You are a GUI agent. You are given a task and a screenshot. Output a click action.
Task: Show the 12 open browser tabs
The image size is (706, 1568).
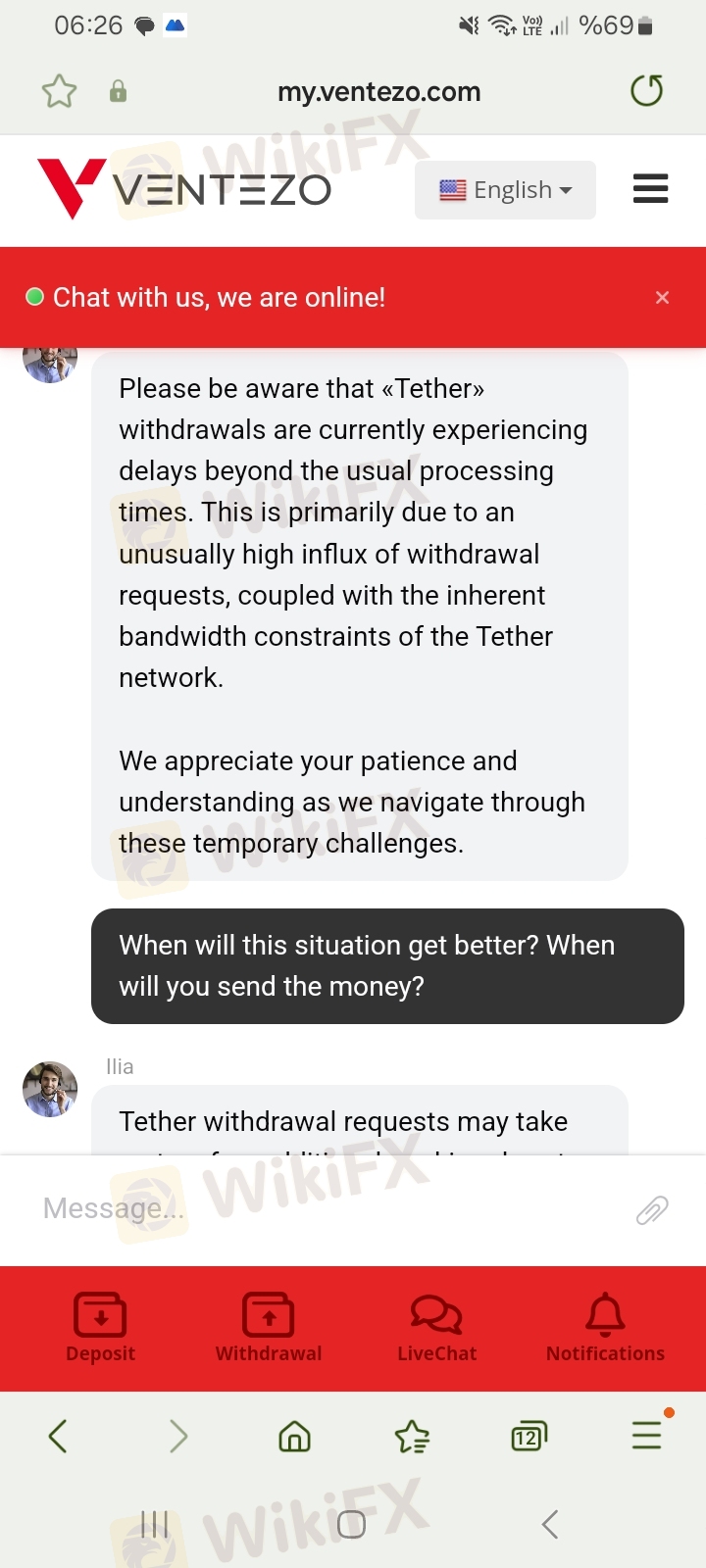(529, 1437)
